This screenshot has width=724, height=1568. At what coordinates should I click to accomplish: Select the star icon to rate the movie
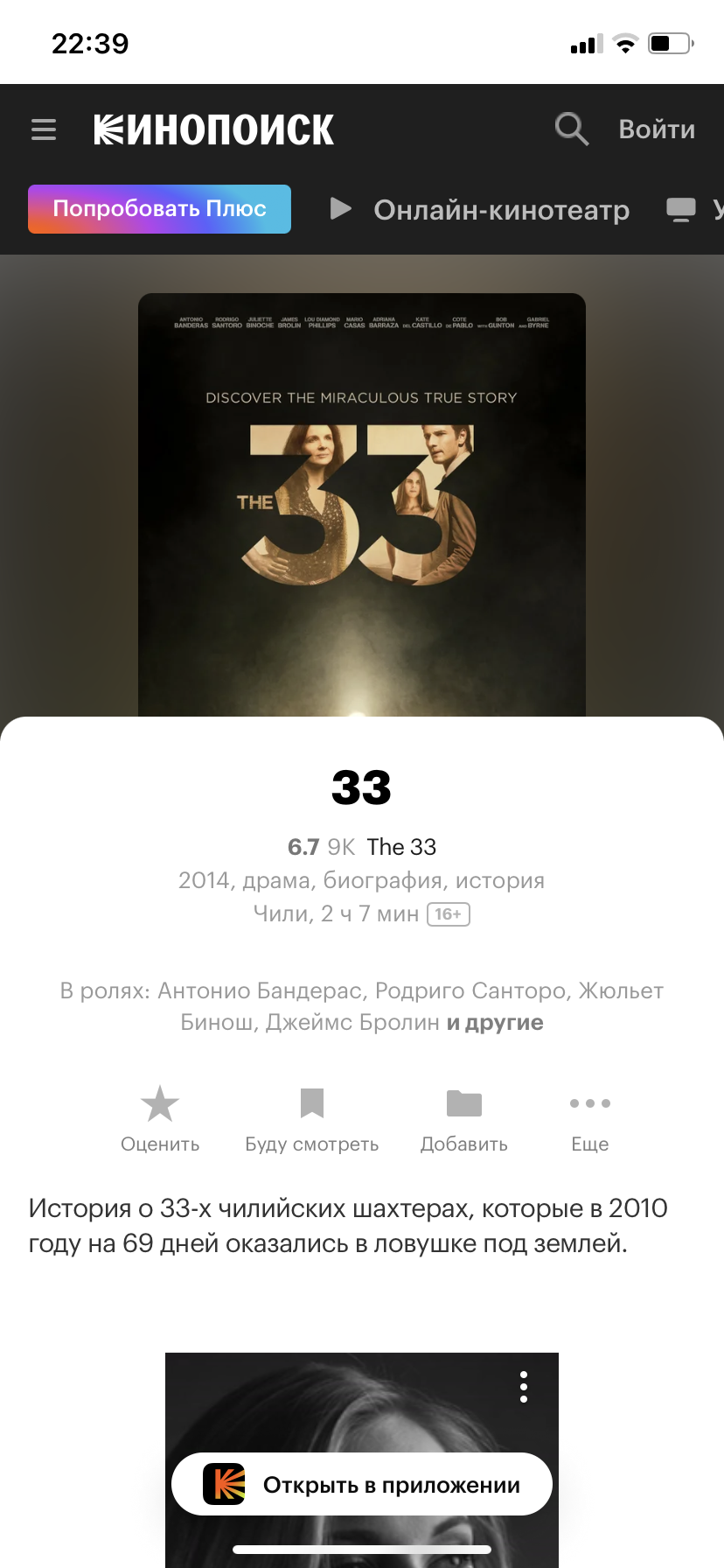pos(159,1104)
